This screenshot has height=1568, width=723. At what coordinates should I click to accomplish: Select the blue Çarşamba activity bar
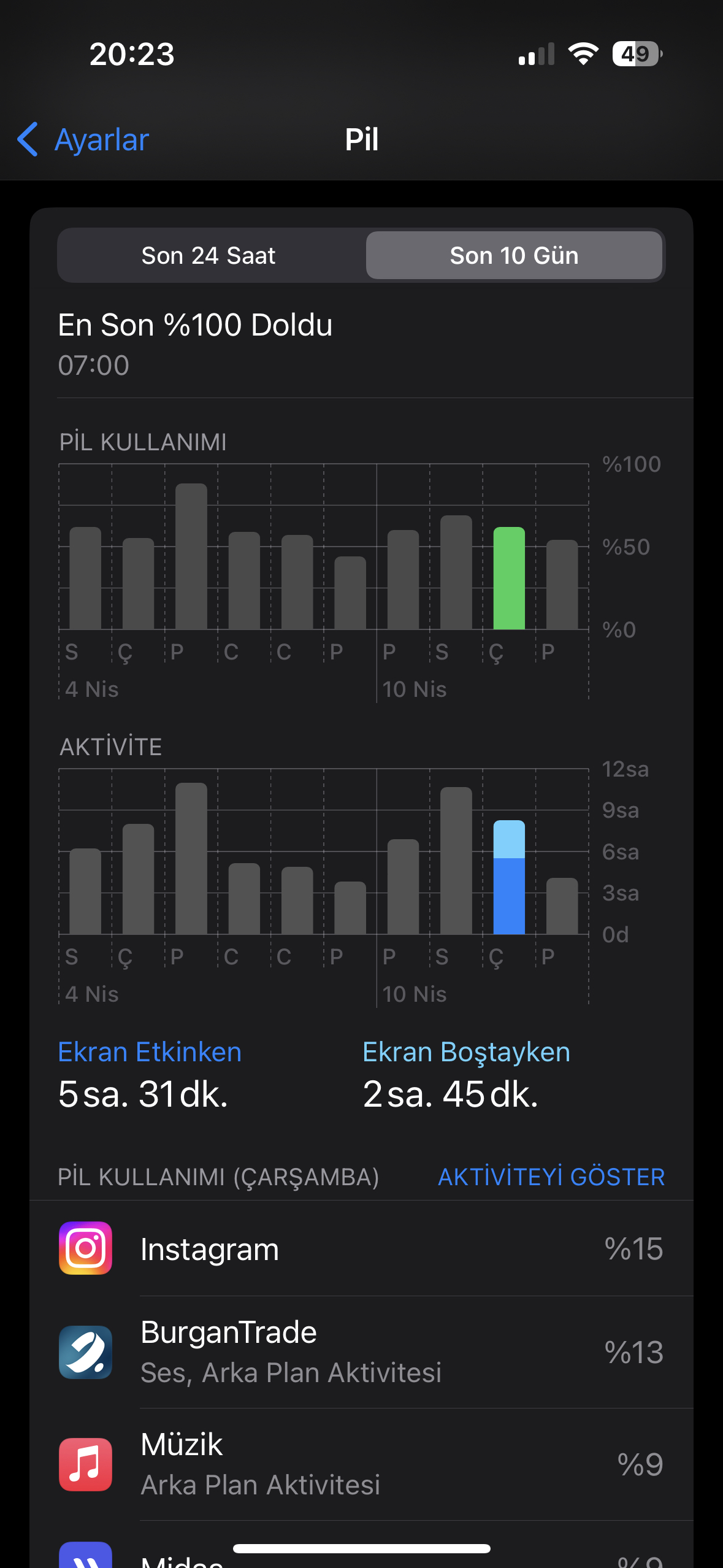pyautogui.click(x=509, y=877)
